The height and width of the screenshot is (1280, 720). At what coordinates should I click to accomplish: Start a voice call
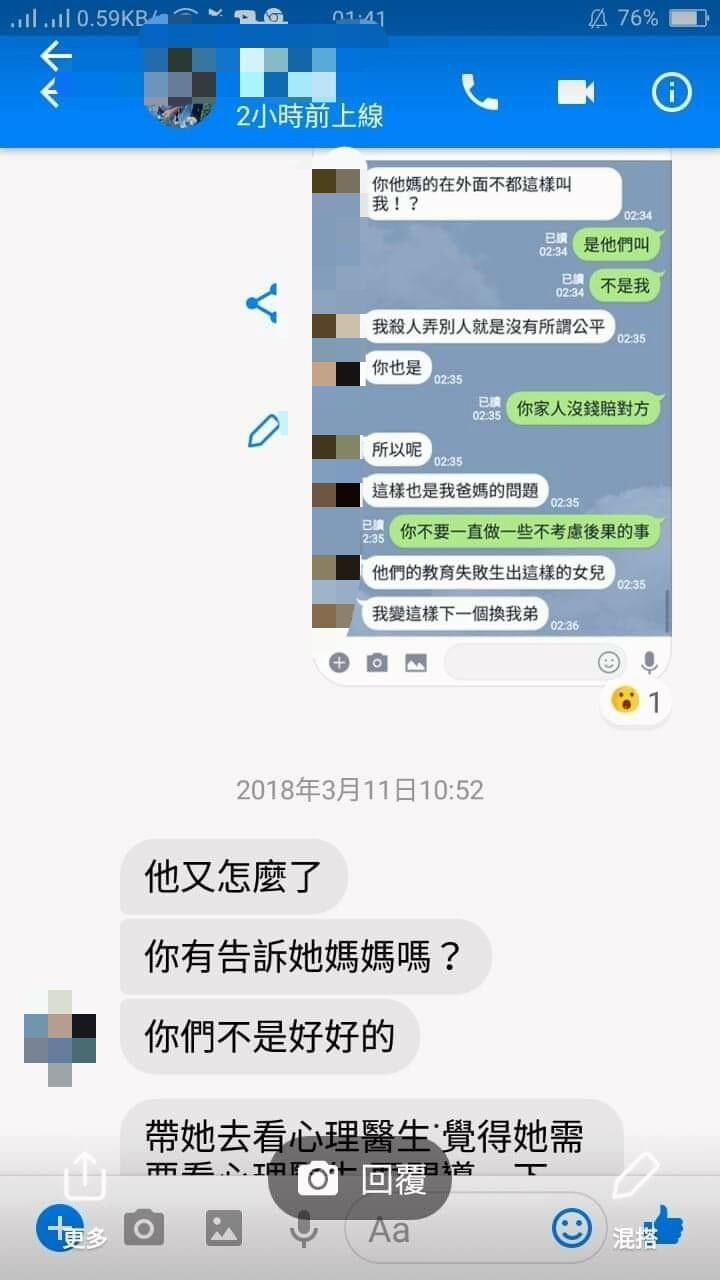tap(479, 92)
